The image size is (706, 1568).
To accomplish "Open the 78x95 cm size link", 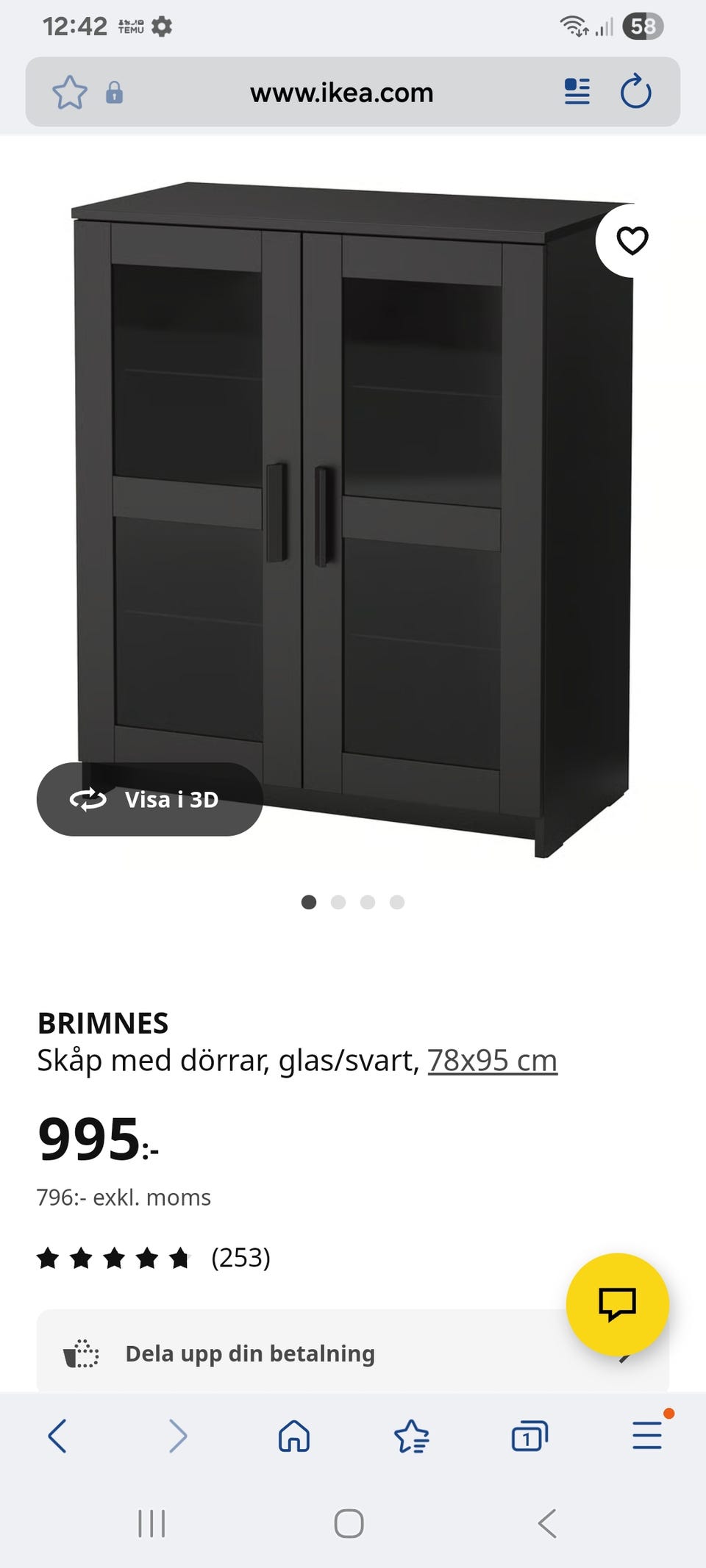I will tap(492, 1061).
